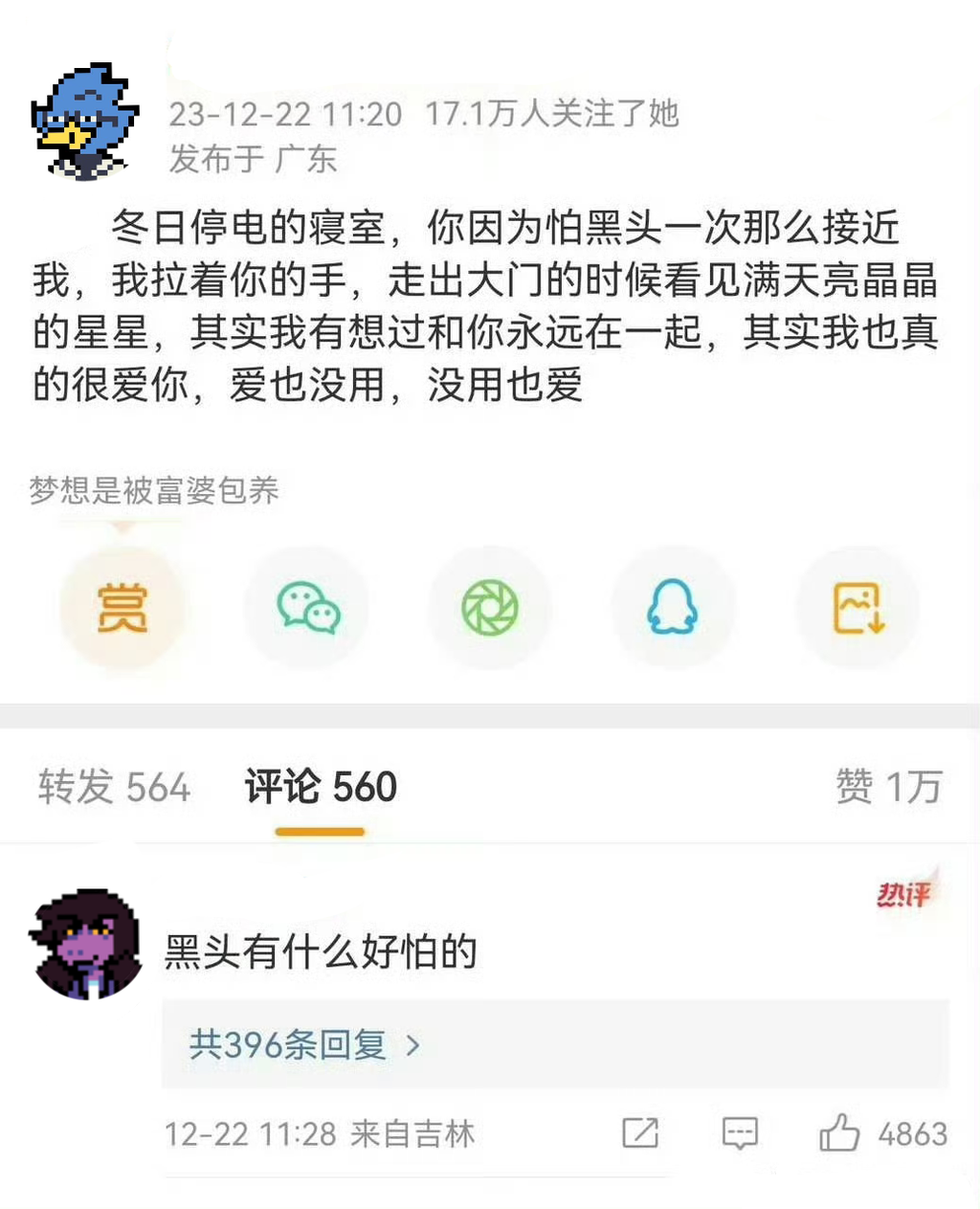This screenshot has width=980, height=1209.
Task: Like the comment with 4863 likes
Action: pyautogui.click(x=839, y=1132)
